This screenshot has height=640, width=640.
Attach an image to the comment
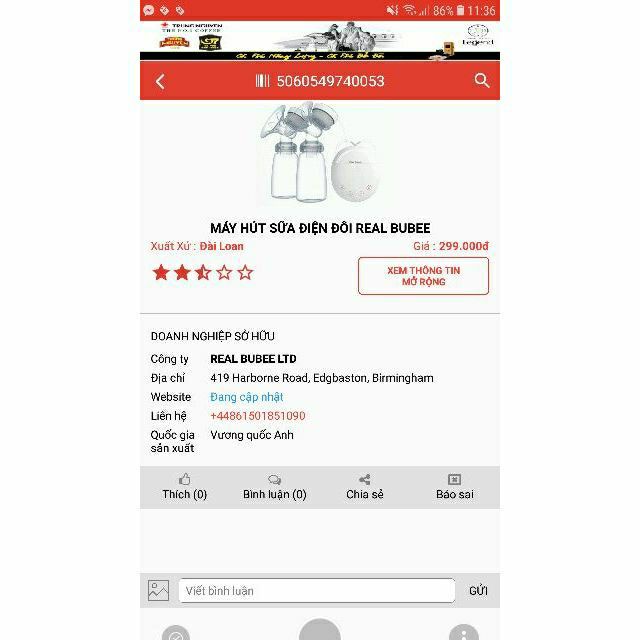click(x=158, y=591)
